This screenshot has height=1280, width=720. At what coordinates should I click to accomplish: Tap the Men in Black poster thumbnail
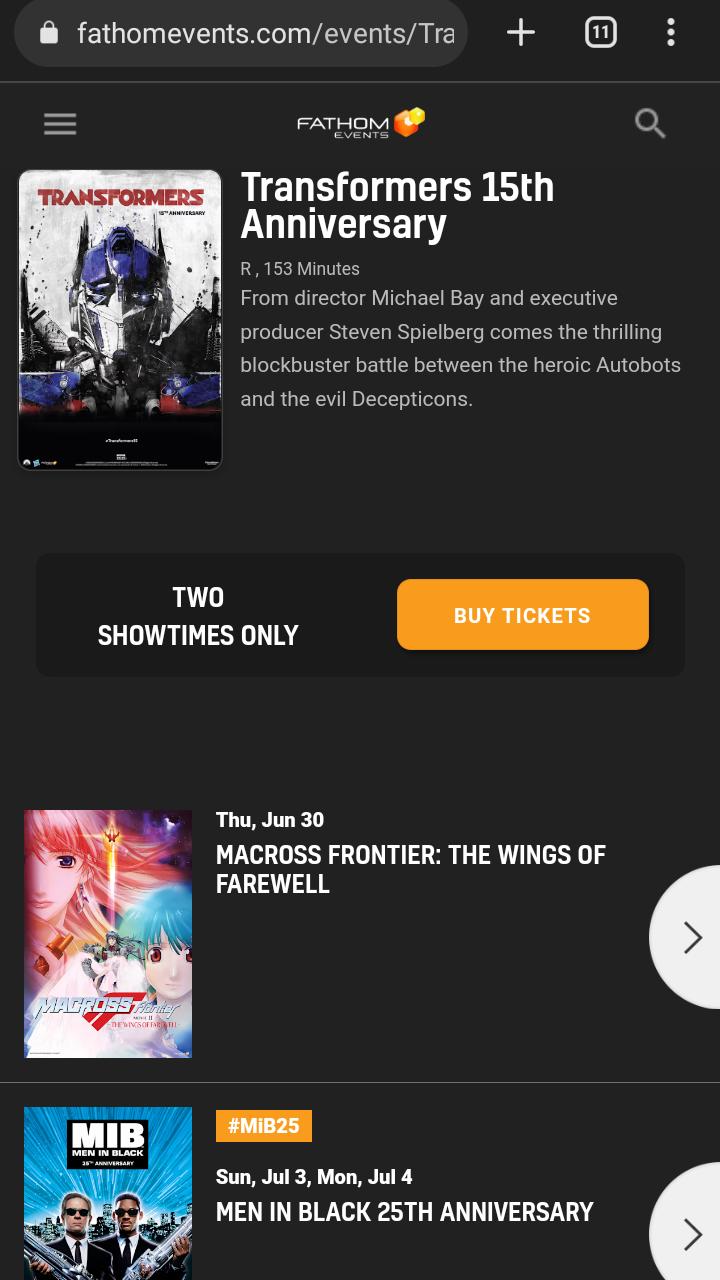(x=108, y=1192)
